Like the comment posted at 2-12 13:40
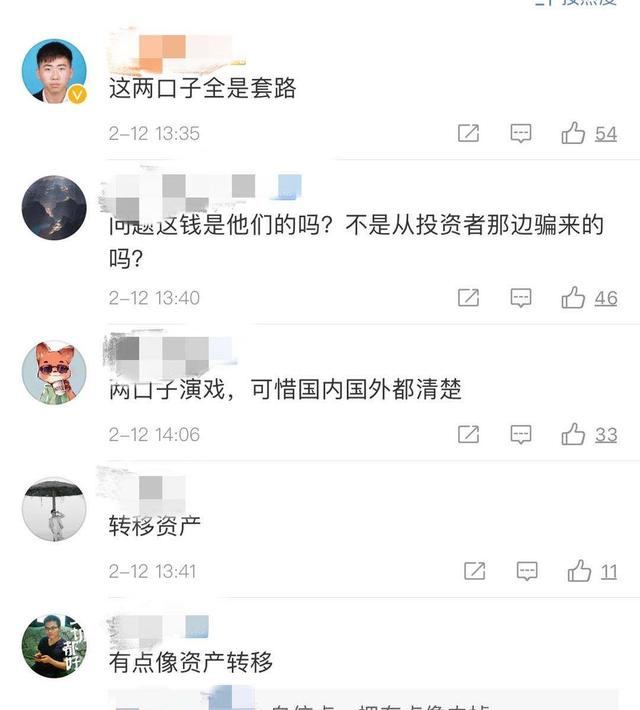This screenshot has width=640, height=710. click(x=574, y=297)
